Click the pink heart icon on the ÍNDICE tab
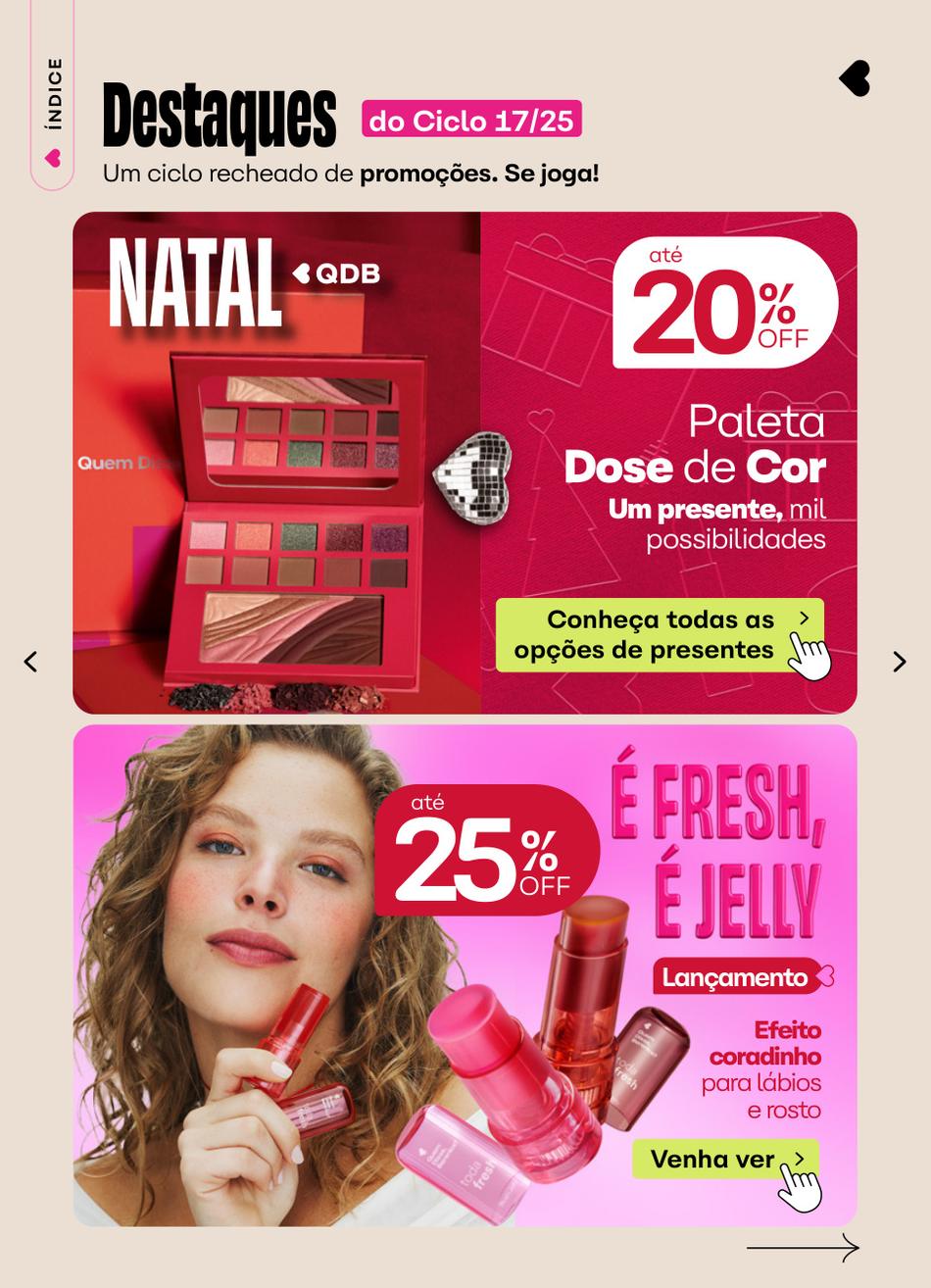Viewport: 931px width, 1288px height. [x=54, y=157]
